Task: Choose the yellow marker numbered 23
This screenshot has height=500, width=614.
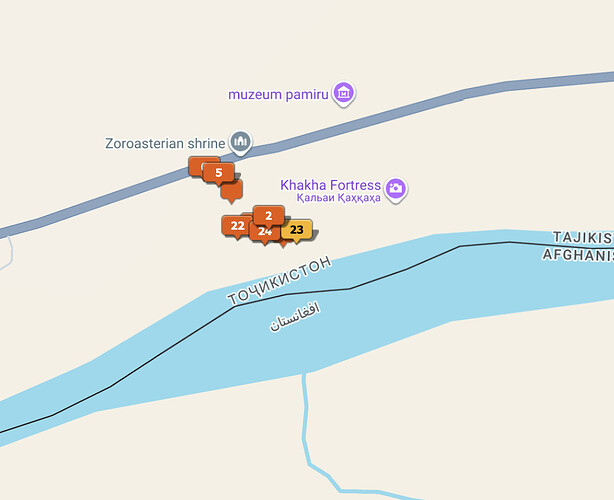Action: point(297,230)
